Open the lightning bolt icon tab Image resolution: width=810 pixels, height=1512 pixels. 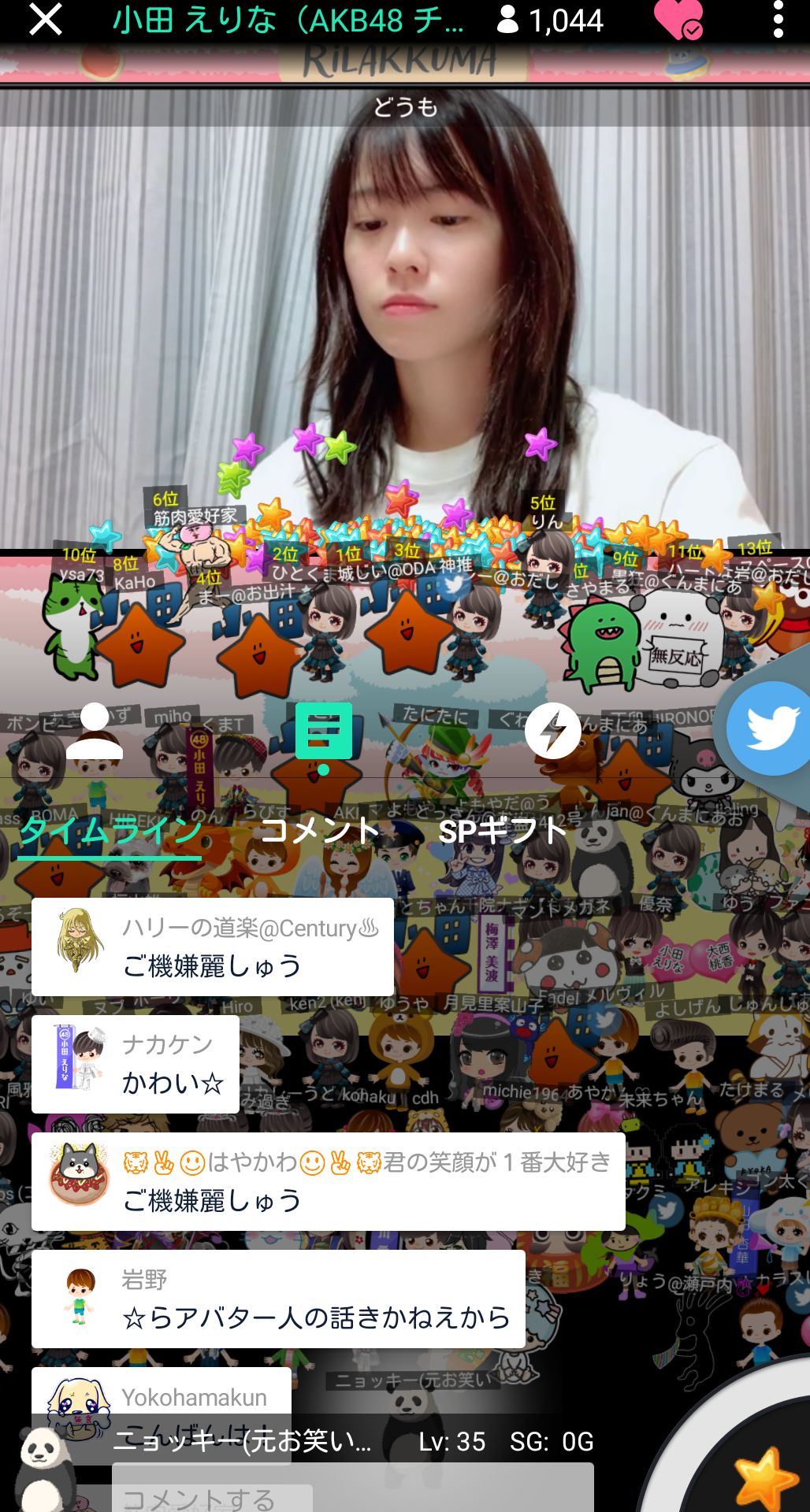pos(552,731)
